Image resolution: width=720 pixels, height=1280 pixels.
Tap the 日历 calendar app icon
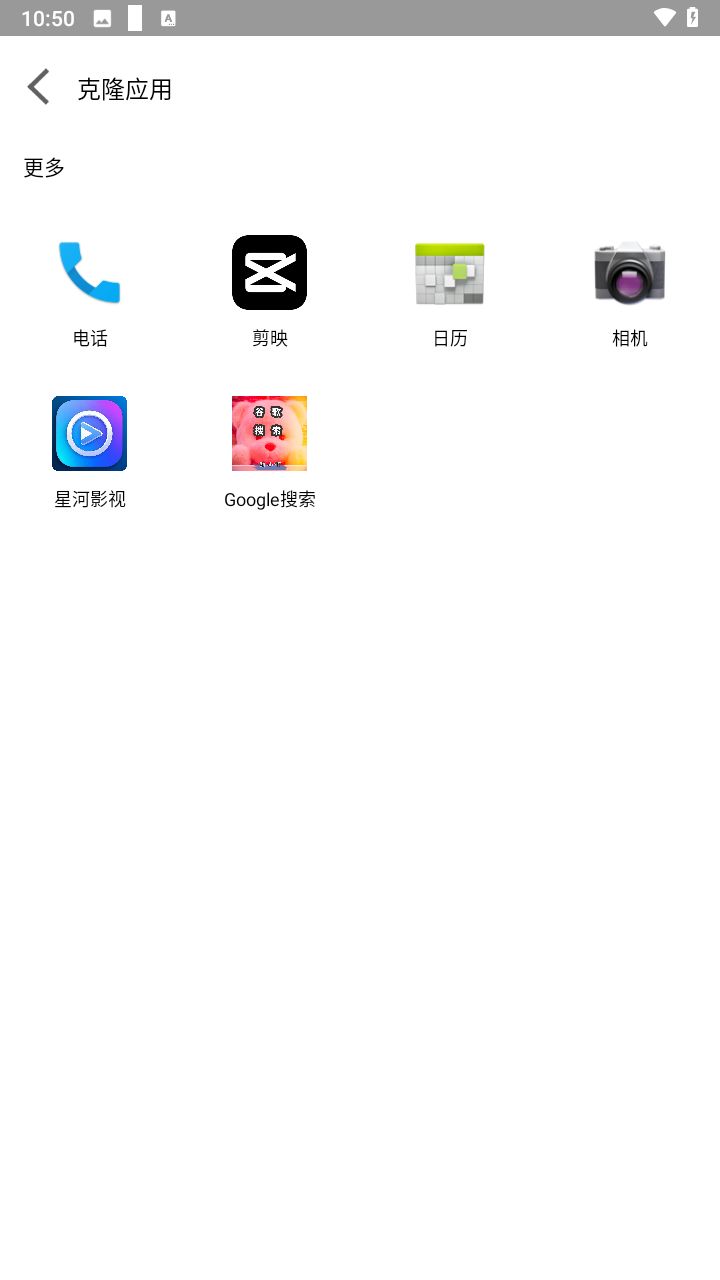pyautogui.click(x=449, y=272)
